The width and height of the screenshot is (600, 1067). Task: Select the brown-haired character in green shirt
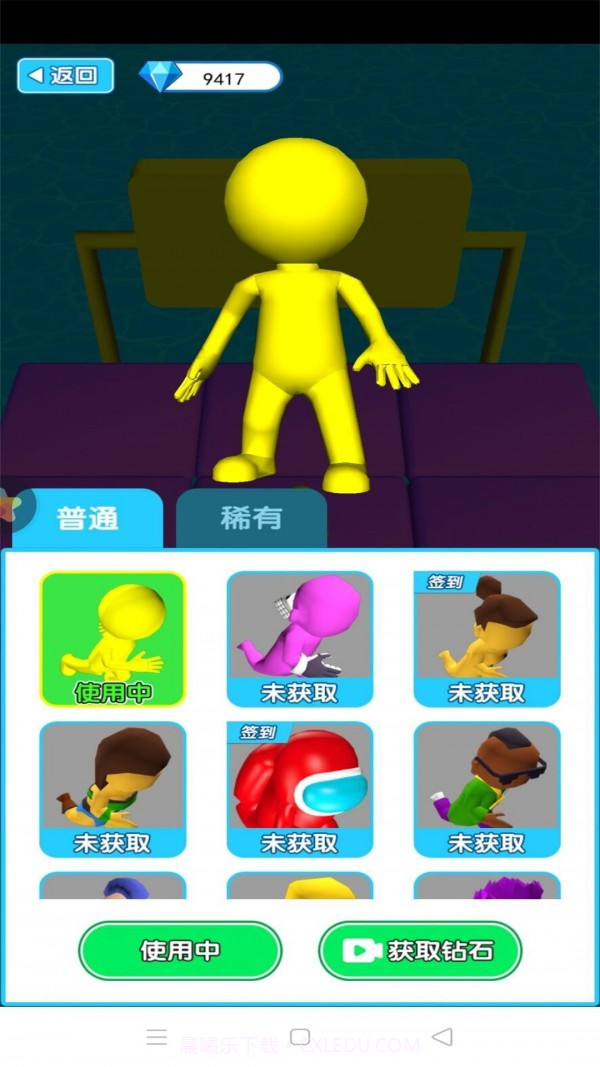pyautogui.click(x=113, y=789)
